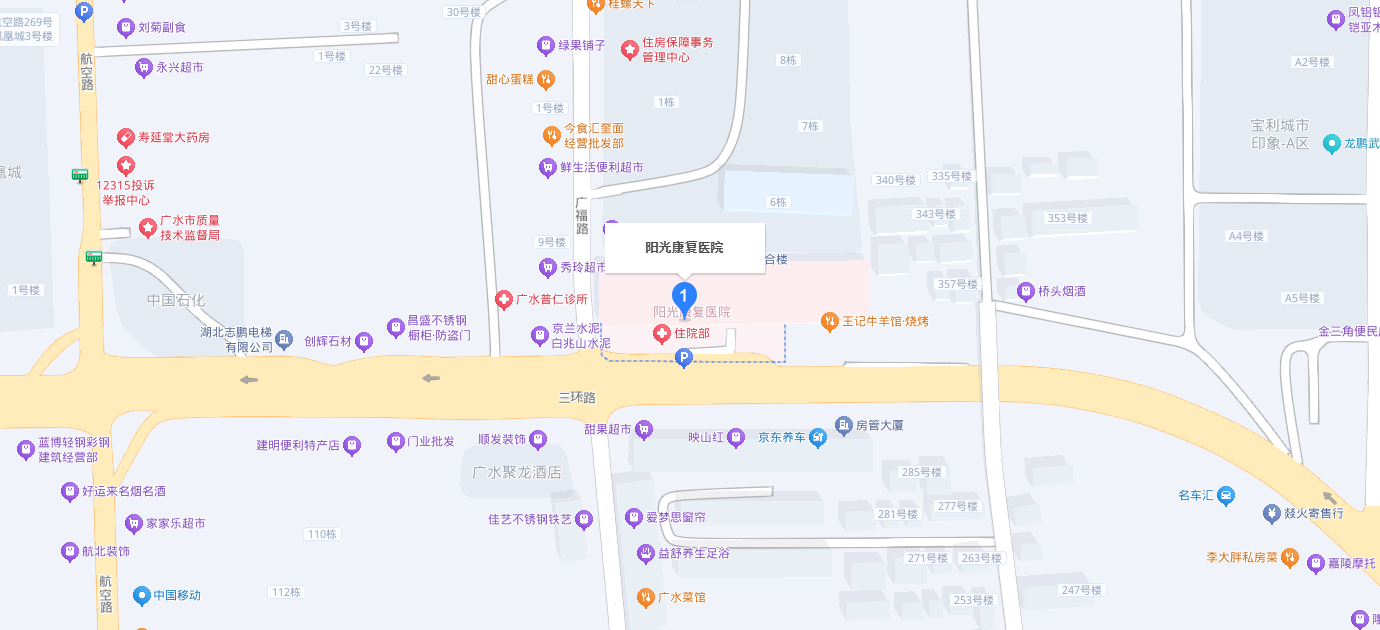This screenshot has width=1380, height=630.
Task: Open the 名车汇 marker
Action: point(1226,494)
